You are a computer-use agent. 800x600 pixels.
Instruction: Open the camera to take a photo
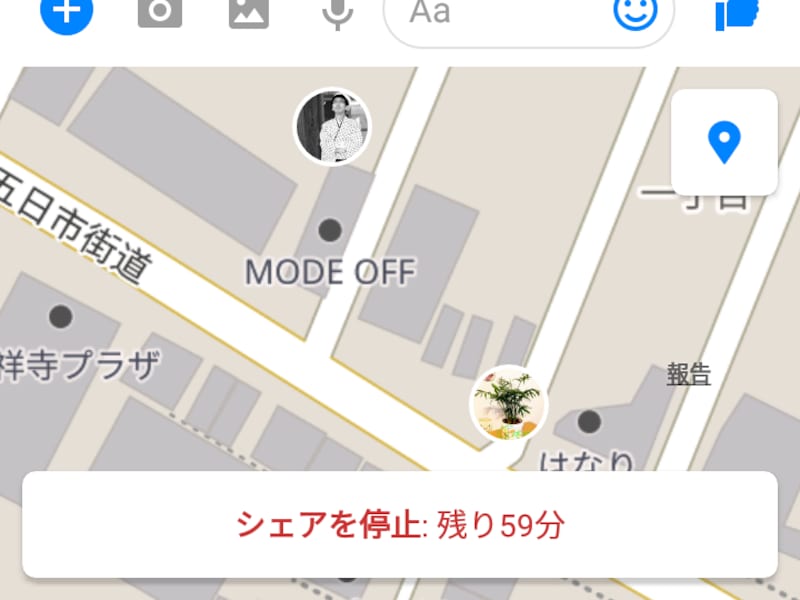tap(160, 12)
